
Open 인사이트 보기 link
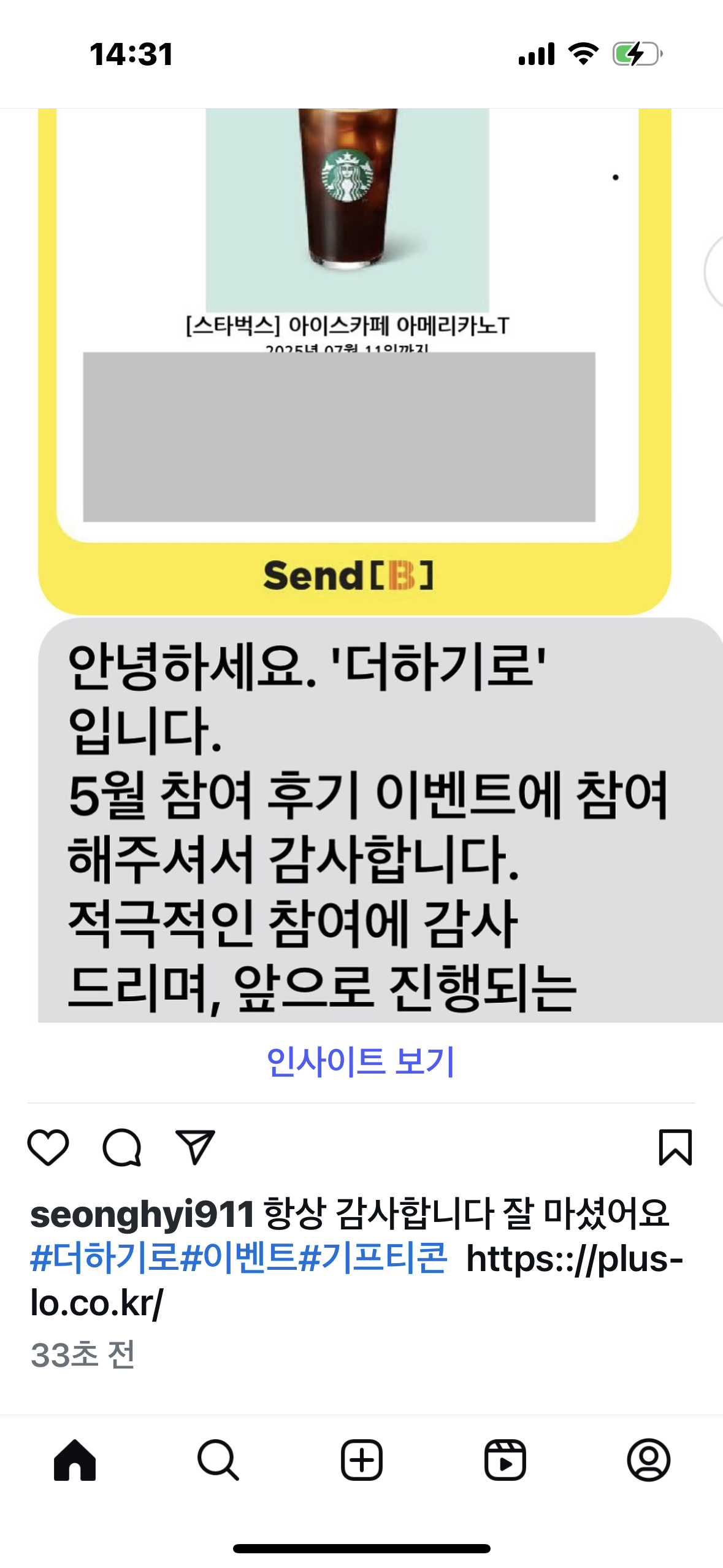click(x=361, y=1061)
